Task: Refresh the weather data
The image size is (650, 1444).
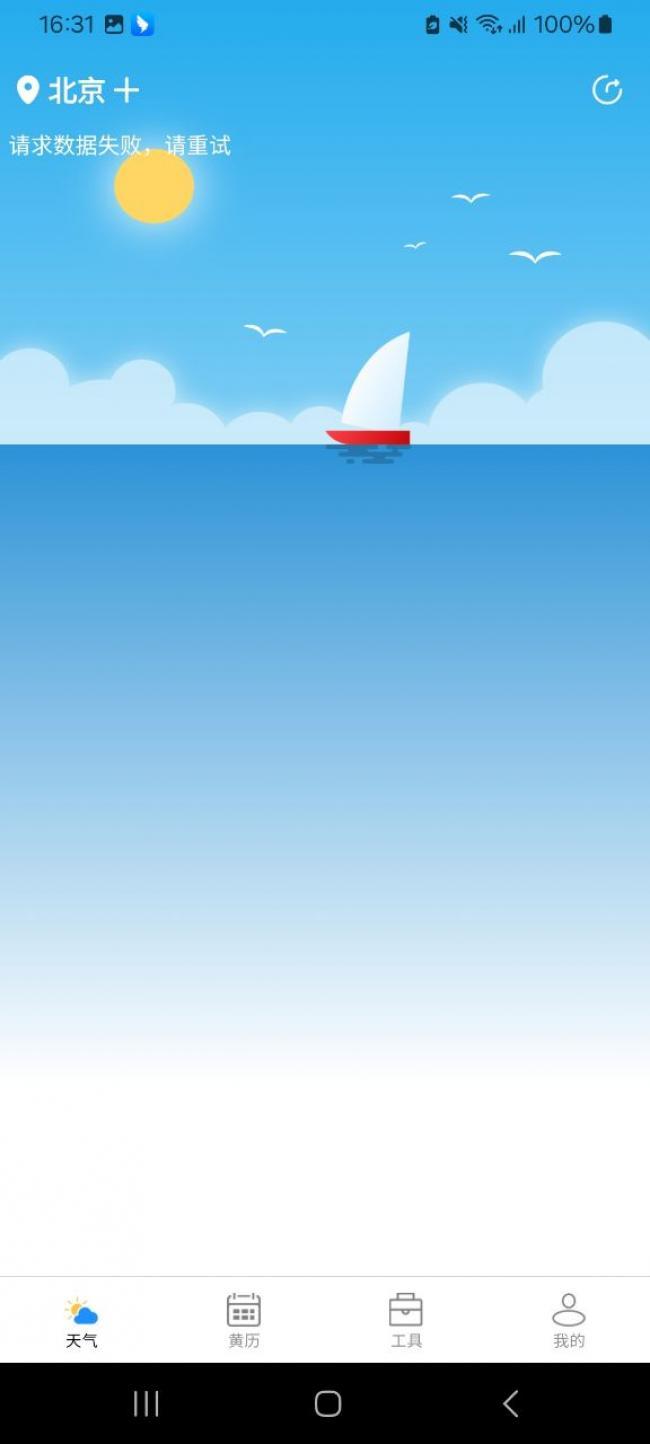Action: (607, 90)
